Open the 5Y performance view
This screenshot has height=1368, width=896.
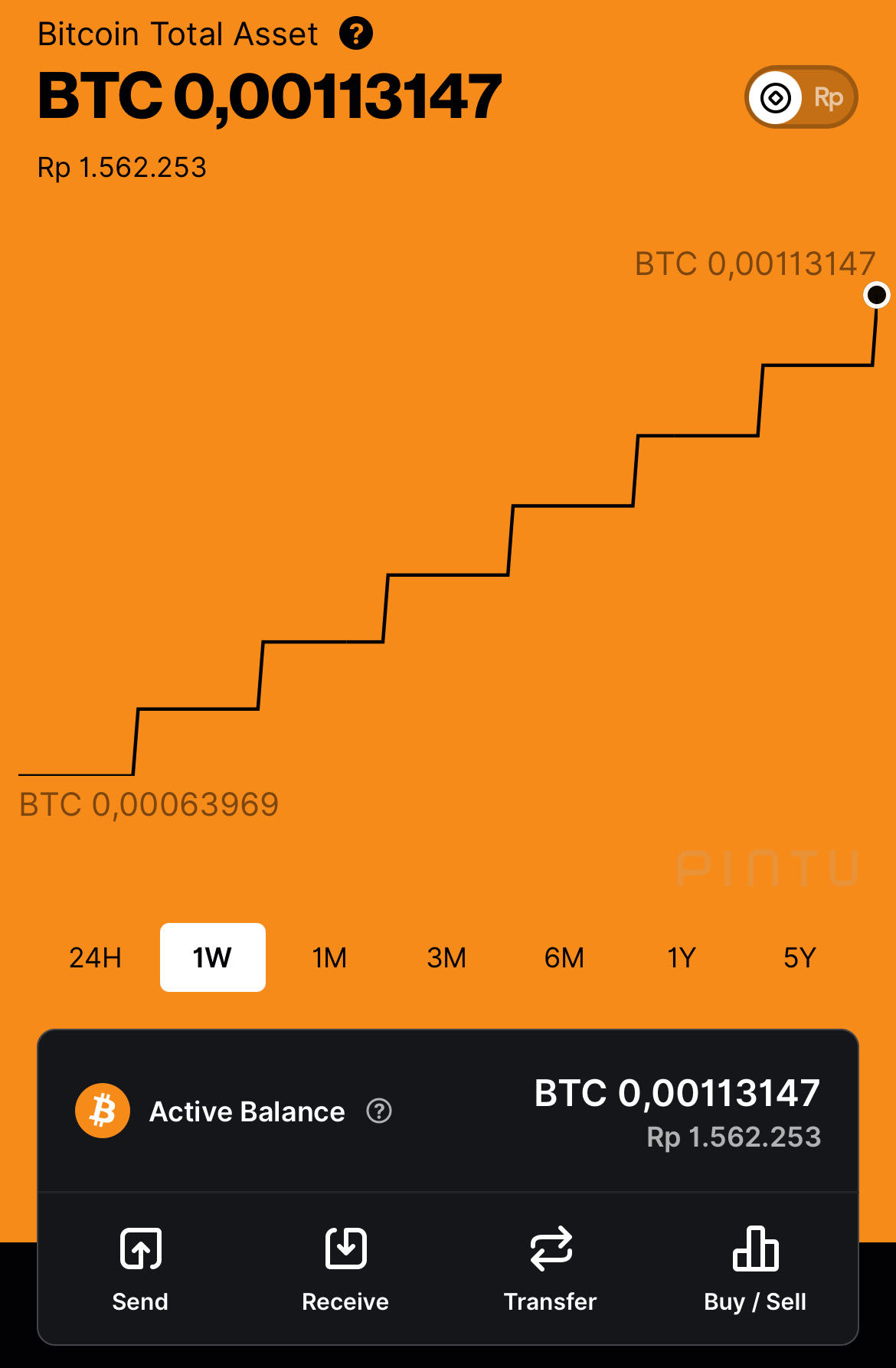pyautogui.click(x=800, y=958)
